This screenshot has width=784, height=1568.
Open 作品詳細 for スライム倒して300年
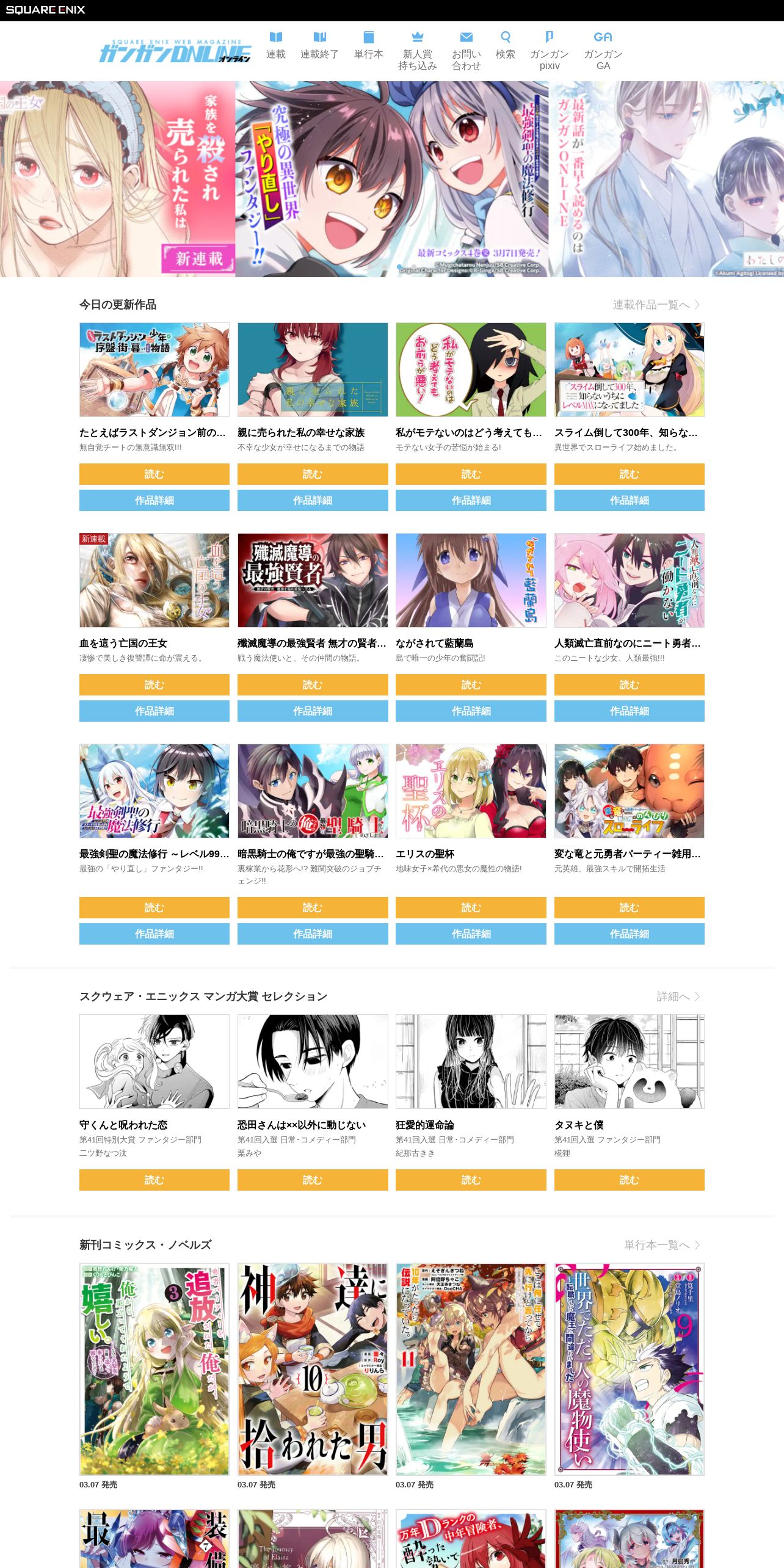pyautogui.click(x=630, y=500)
